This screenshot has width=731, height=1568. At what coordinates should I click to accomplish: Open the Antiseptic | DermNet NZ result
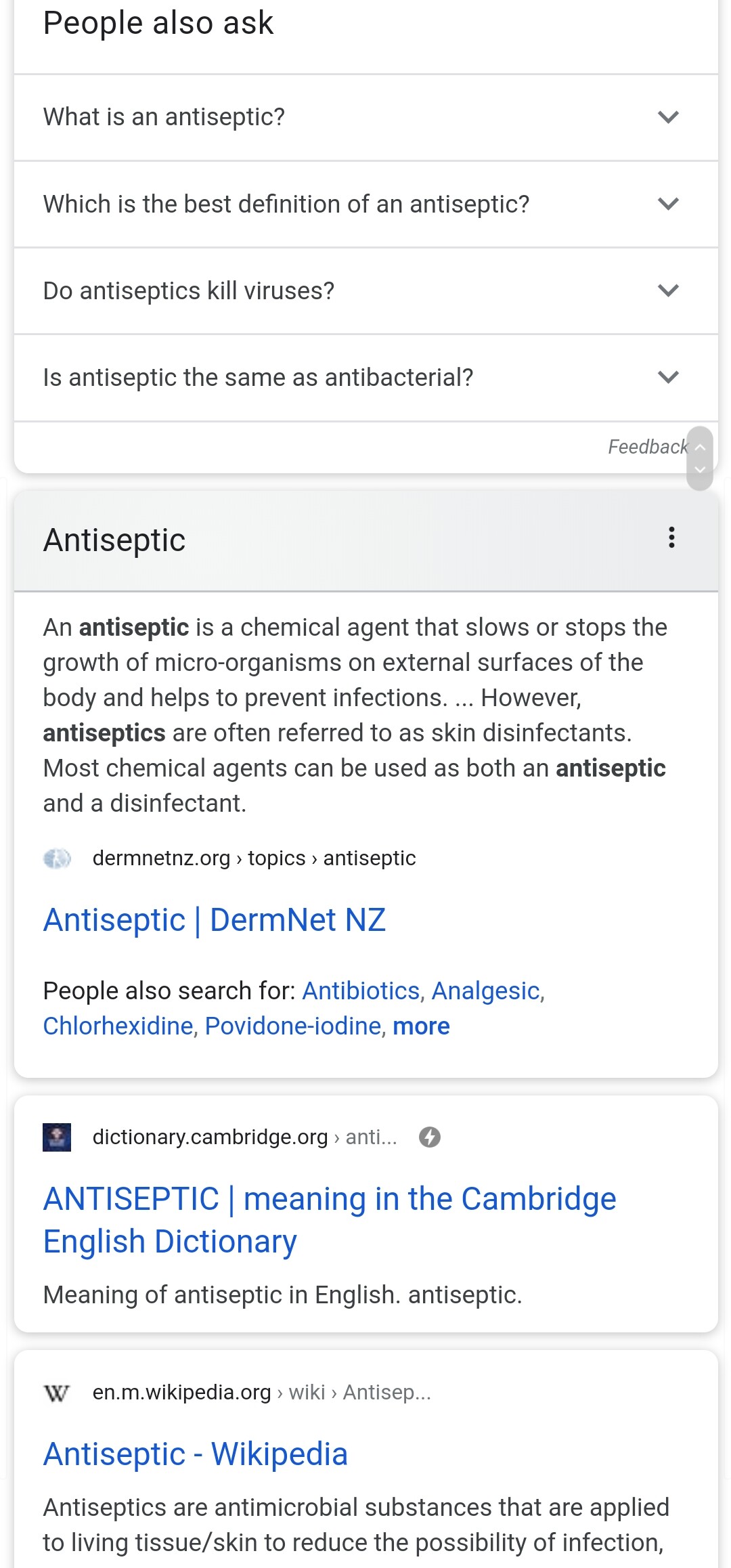215,920
